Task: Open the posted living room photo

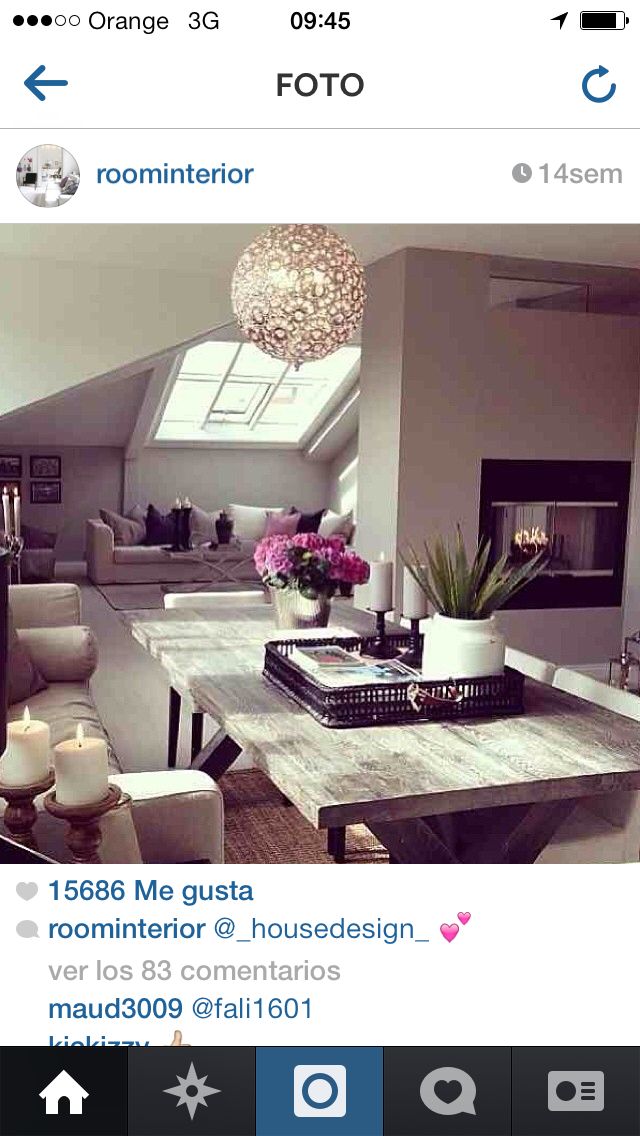Action: coord(320,543)
